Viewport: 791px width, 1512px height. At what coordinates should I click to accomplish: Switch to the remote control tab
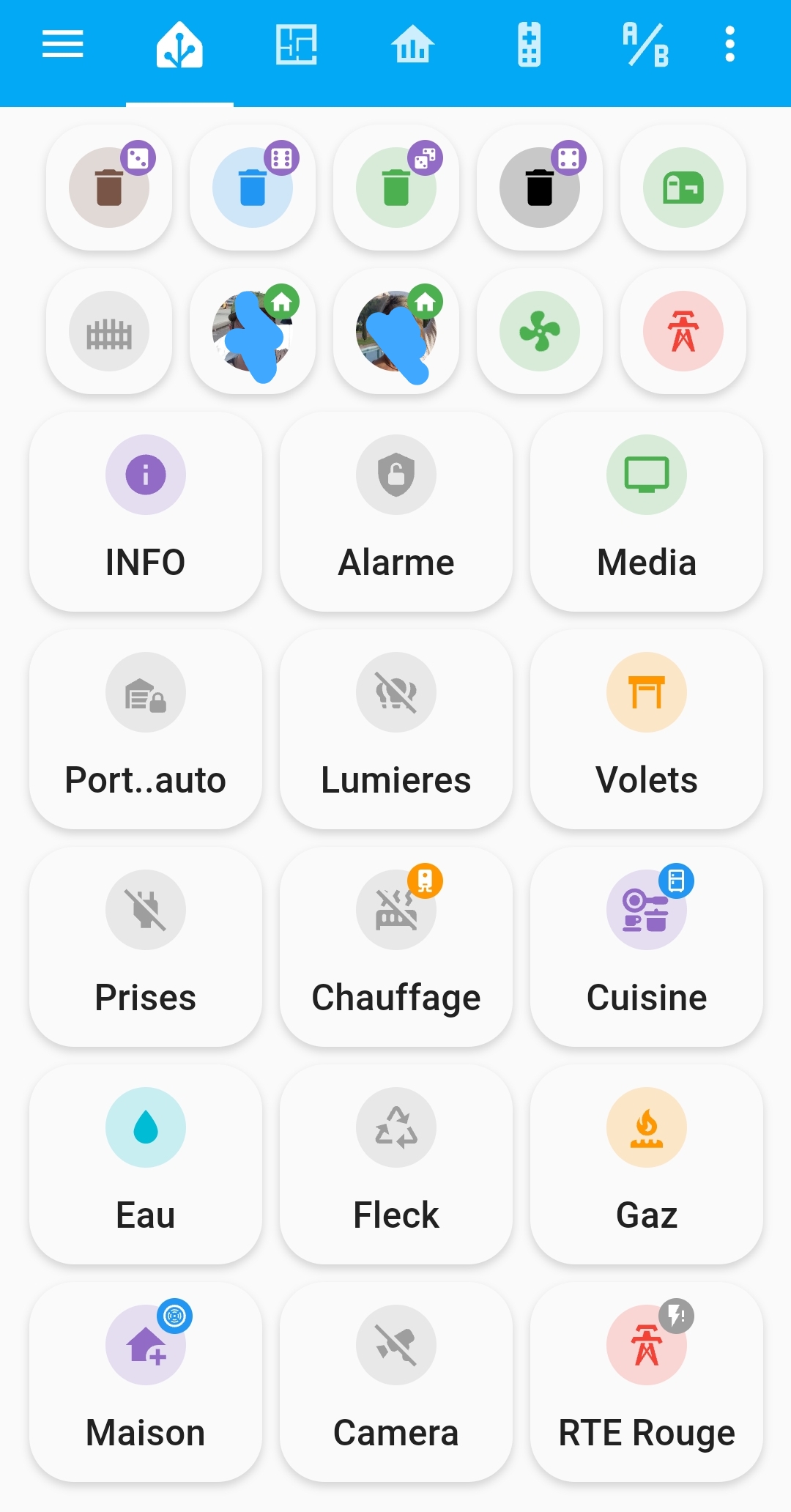(x=529, y=44)
